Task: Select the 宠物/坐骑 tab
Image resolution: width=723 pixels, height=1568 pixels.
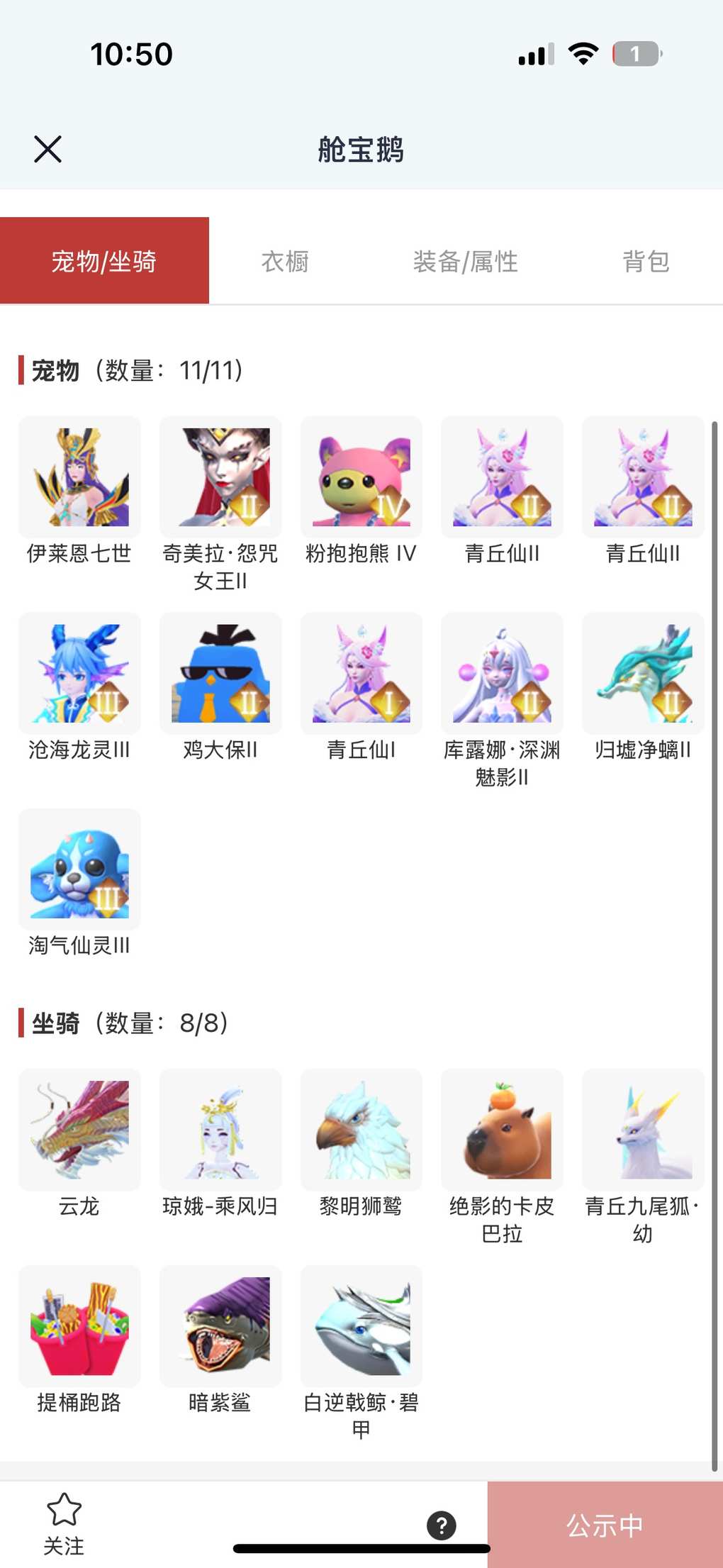Action: click(x=104, y=261)
